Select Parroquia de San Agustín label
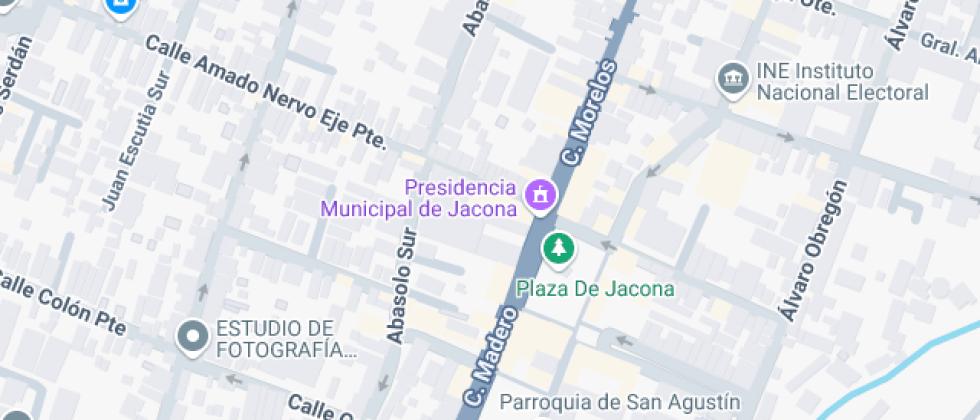Viewport: 980px width, 420px height. pyautogui.click(x=619, y=402)
